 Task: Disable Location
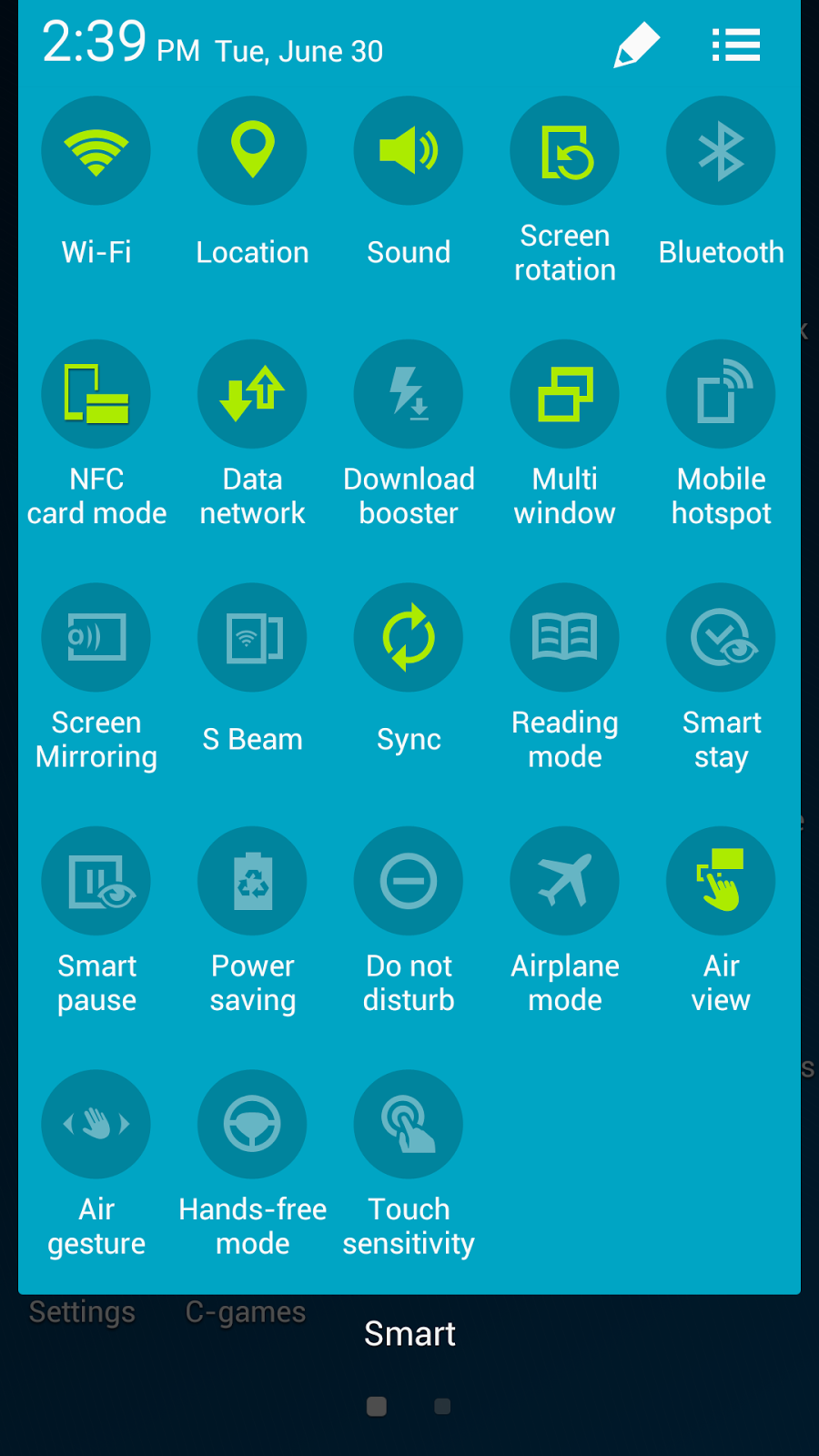252,151
